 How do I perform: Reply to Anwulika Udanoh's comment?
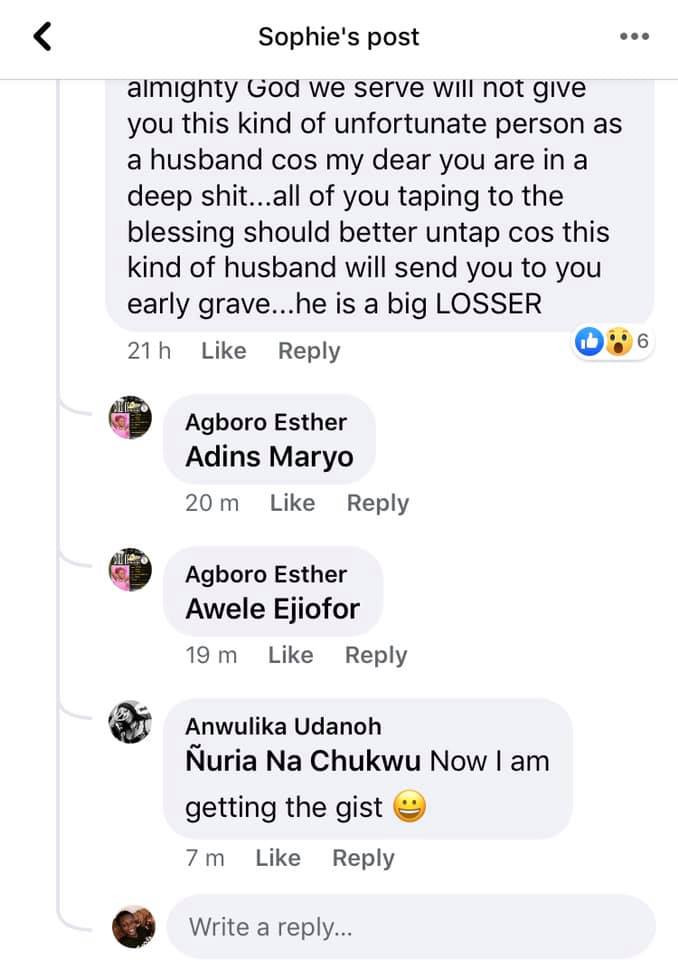tap(363, 858)
